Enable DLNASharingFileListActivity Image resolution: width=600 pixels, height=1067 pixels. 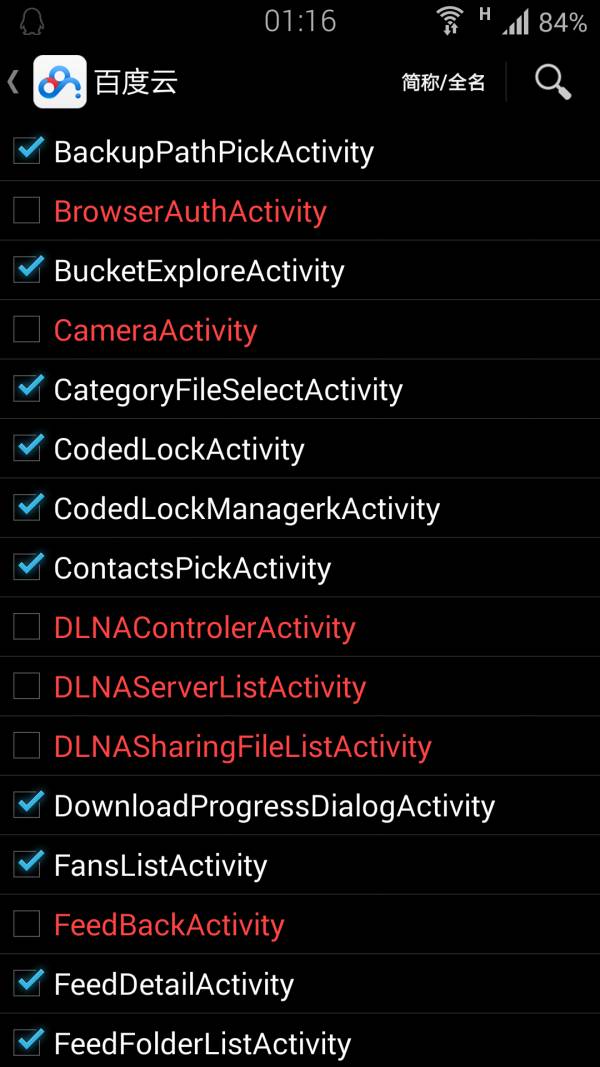click(27, 746)
